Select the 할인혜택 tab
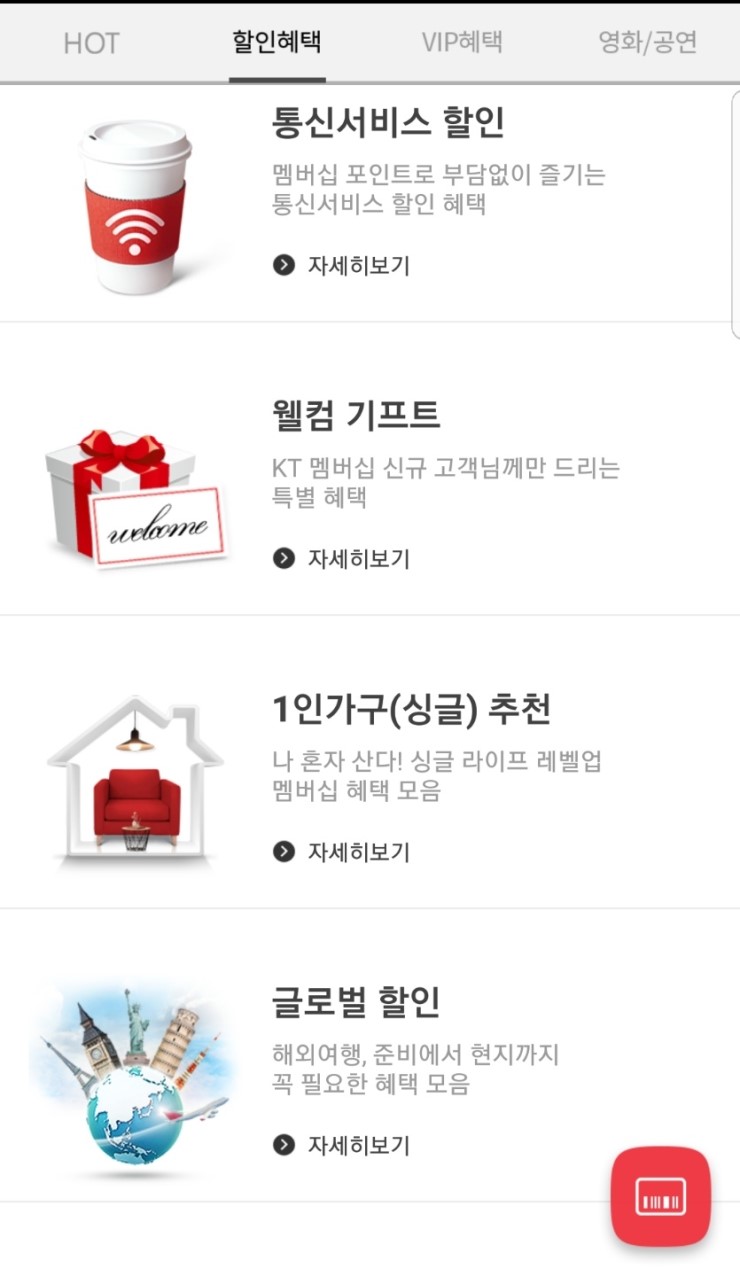This screenshot has height=1276, width=740. 277,42
